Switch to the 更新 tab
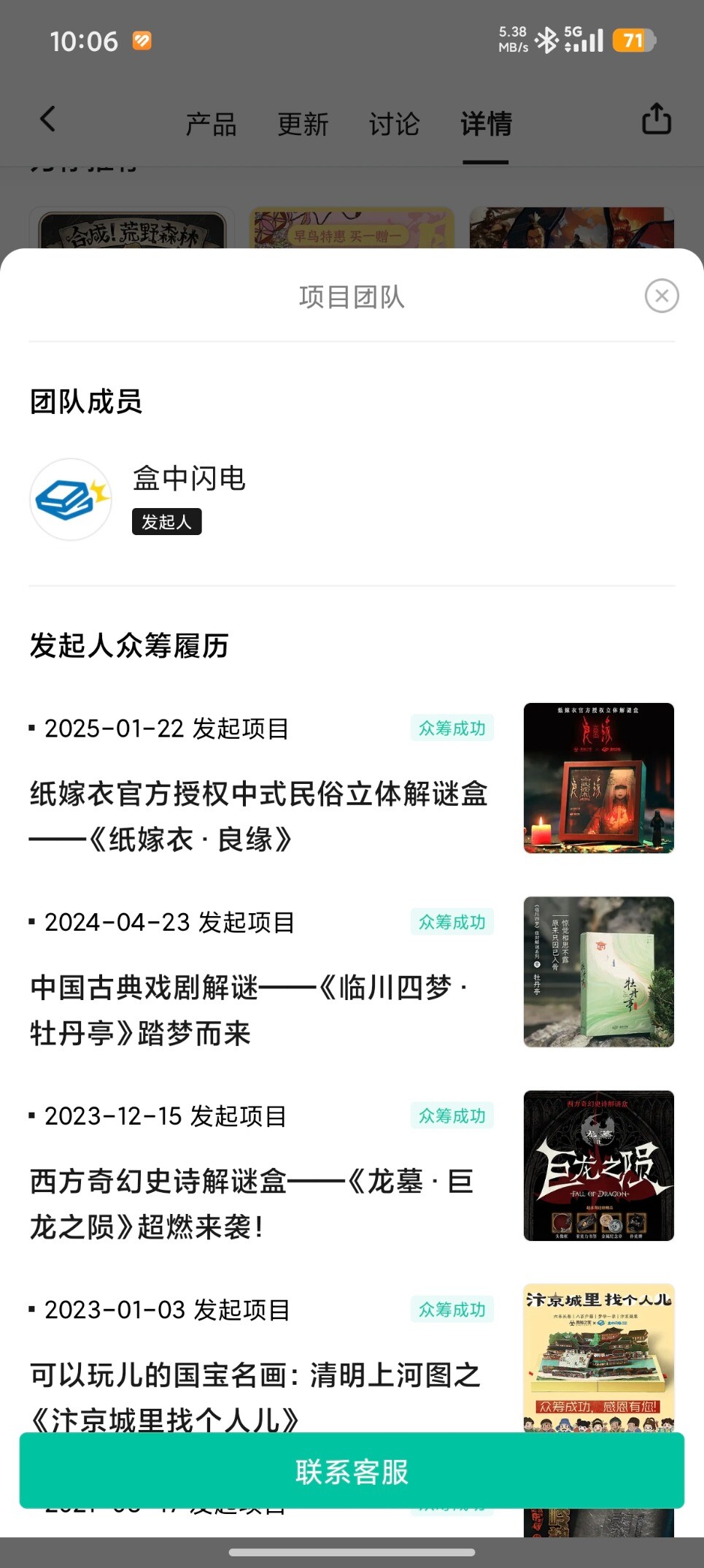Screen dimensions: 704x1568 [303, 124]
